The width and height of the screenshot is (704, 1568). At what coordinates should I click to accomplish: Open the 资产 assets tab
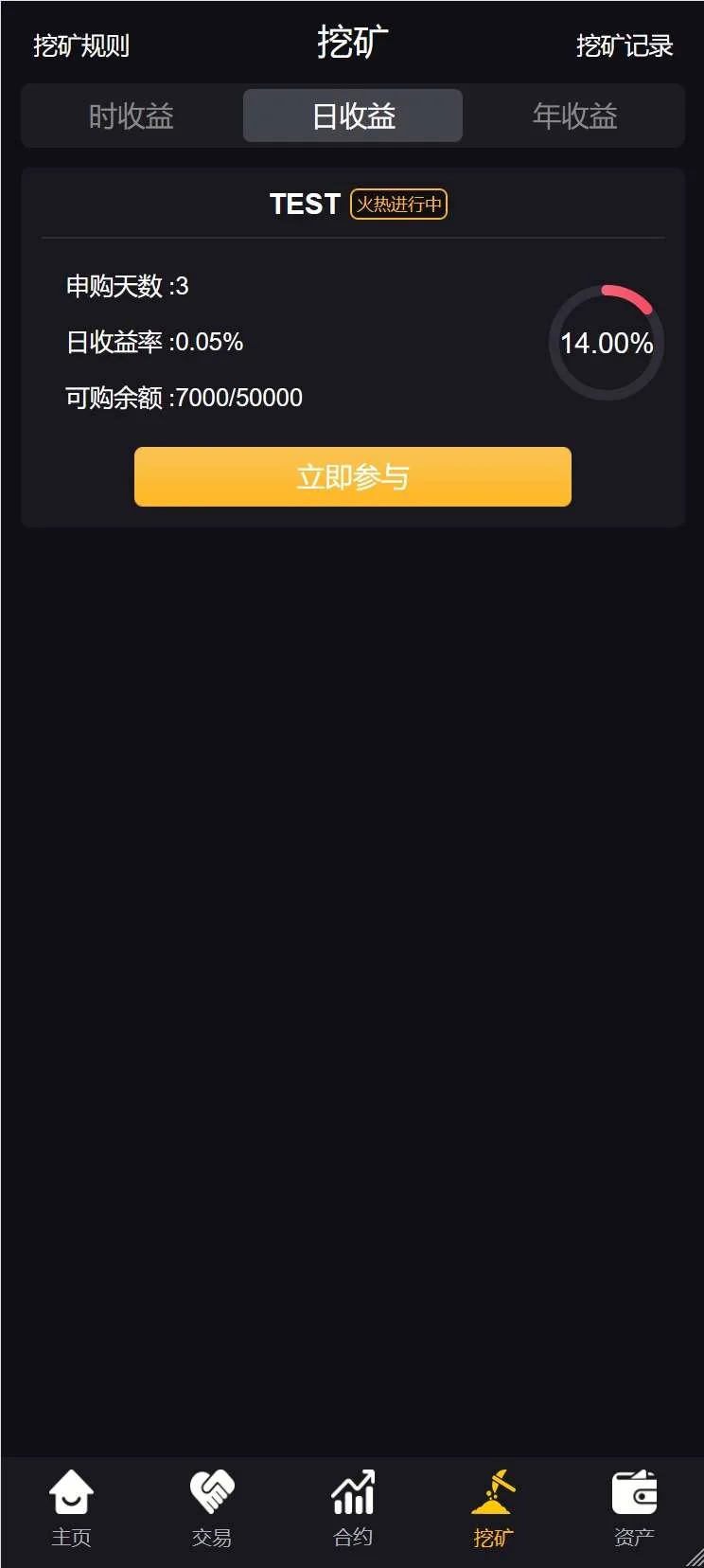tap(634, 1508)
